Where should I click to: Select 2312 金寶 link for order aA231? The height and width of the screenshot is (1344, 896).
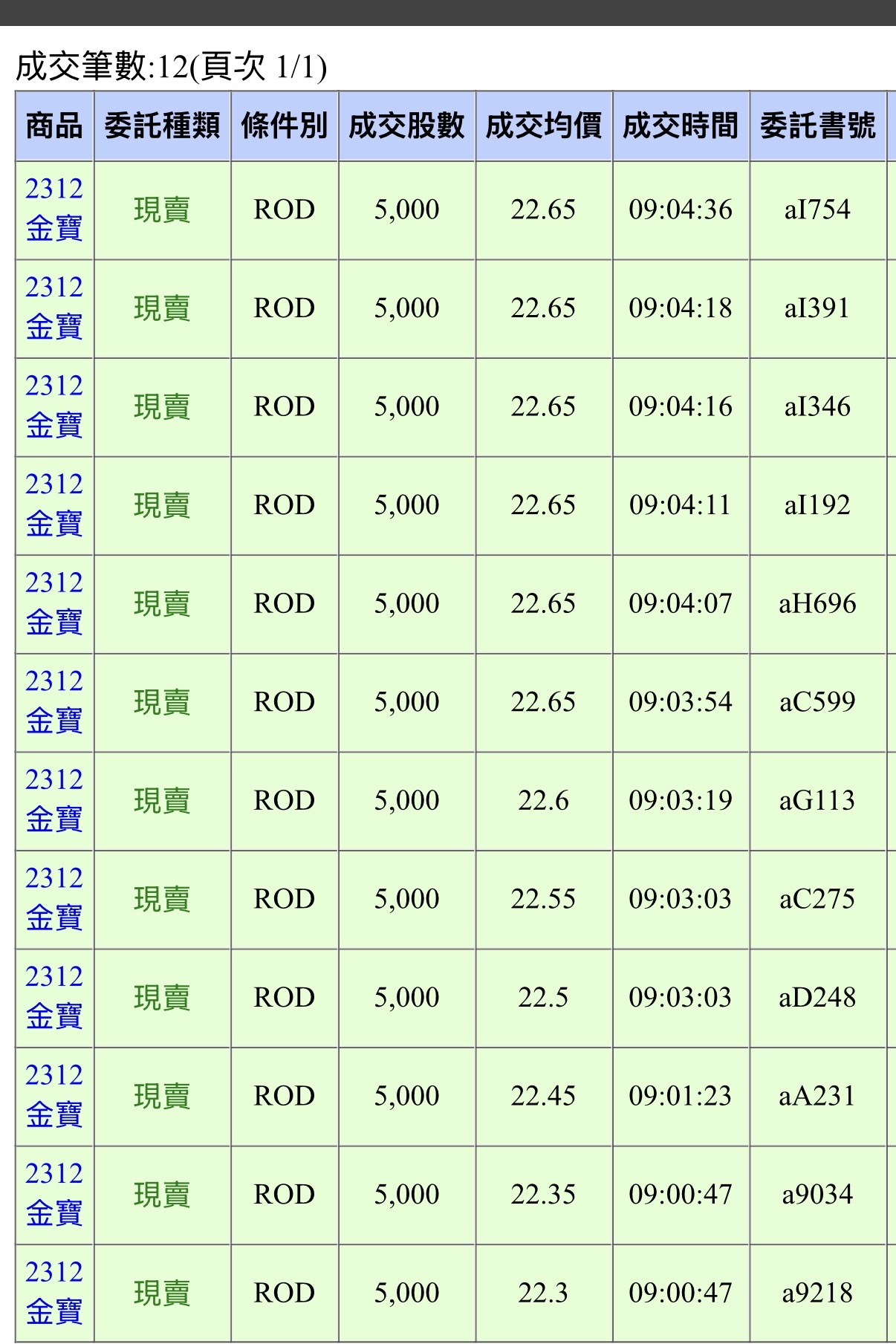54,1095
